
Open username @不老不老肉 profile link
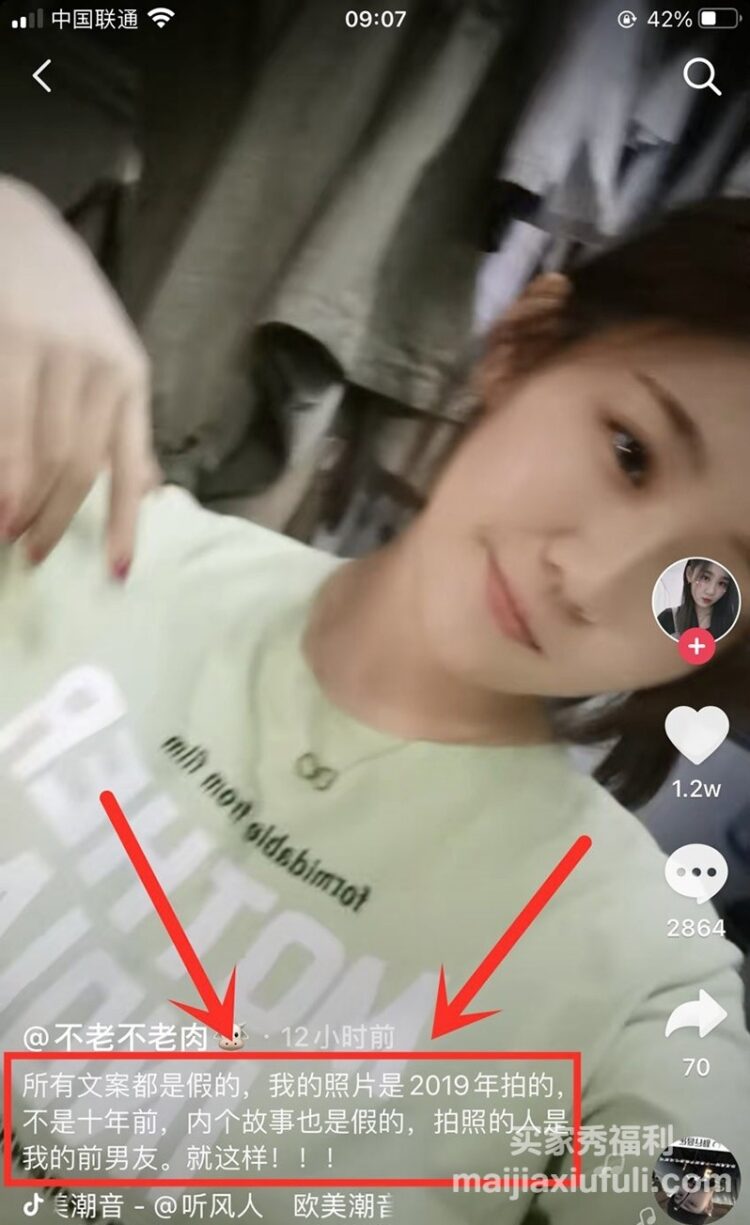pos(122,1037)
